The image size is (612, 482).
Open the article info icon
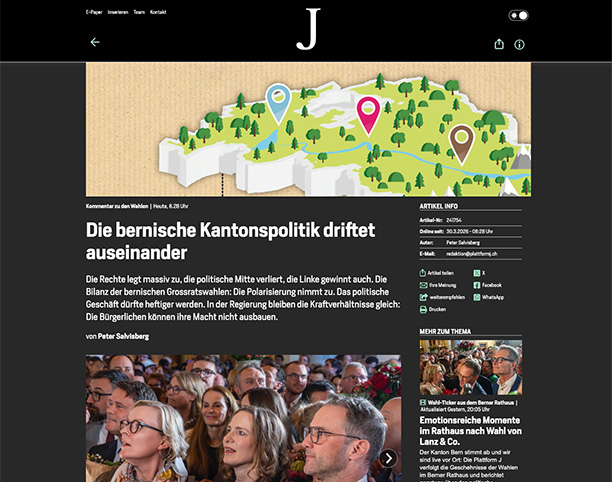pos(519,44)
